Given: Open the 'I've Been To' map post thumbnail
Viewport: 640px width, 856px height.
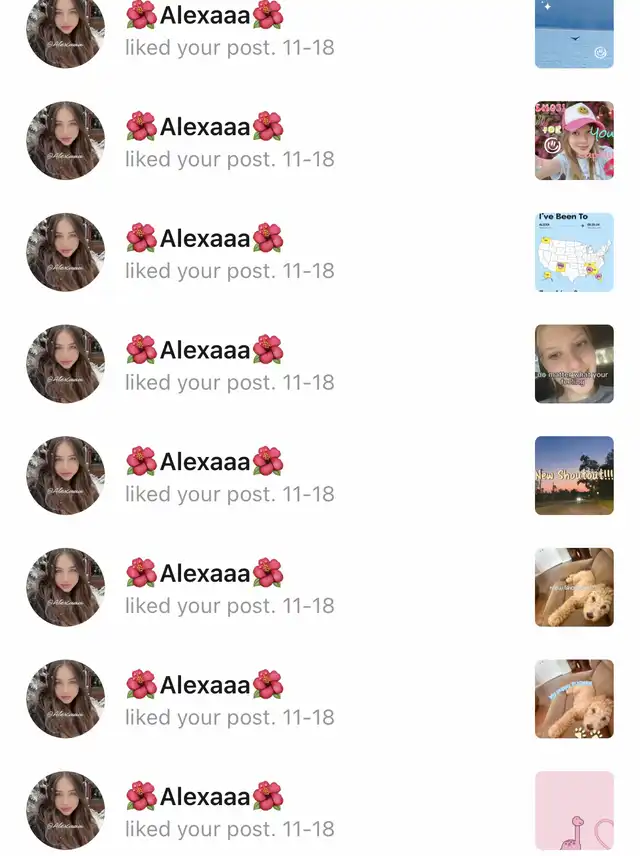Looking at the screenshot, I should click(x=574, y=252).
